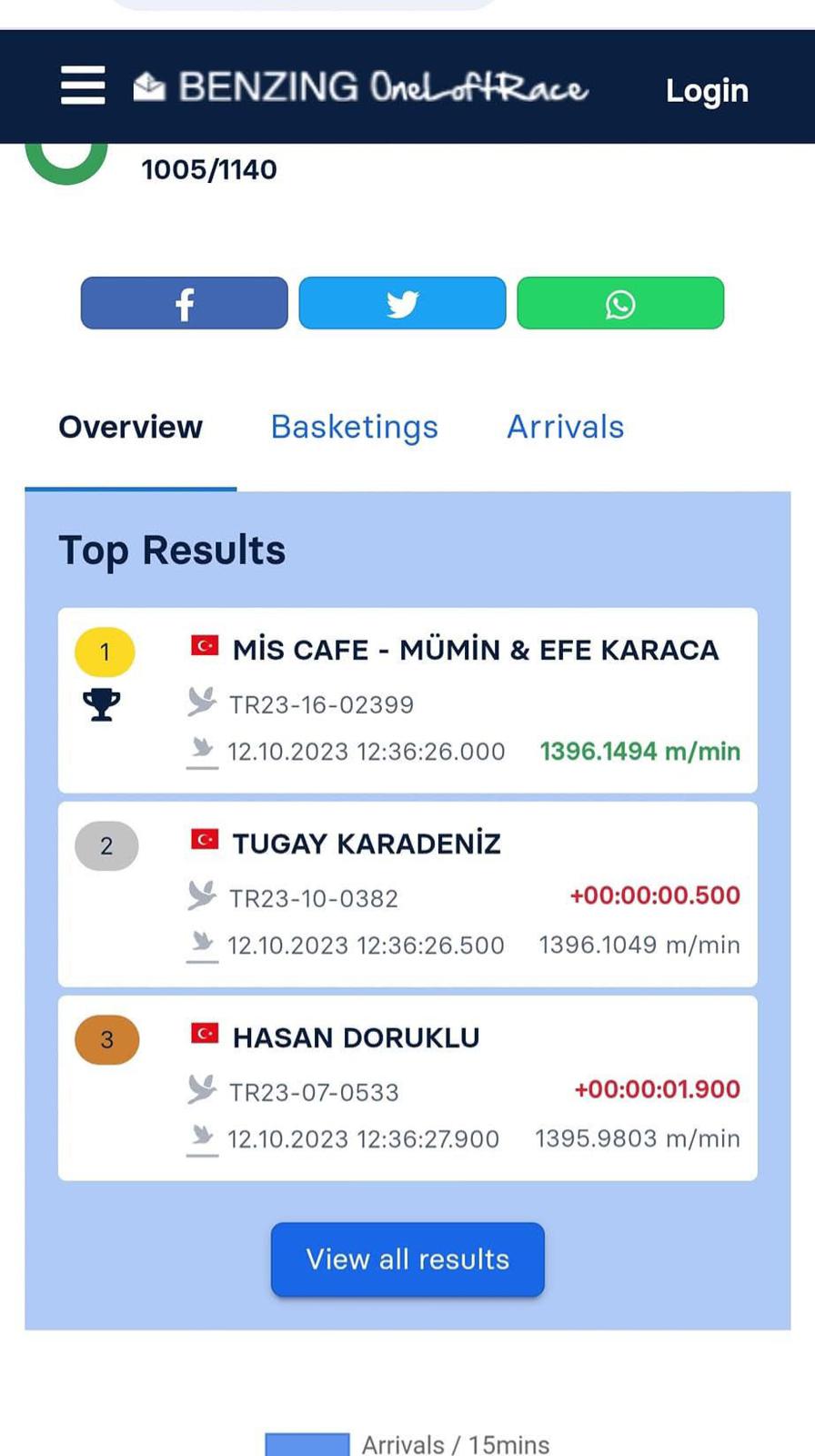Open the hamburger menu
Screen dimensions: 815x1456
coord(83,86)
